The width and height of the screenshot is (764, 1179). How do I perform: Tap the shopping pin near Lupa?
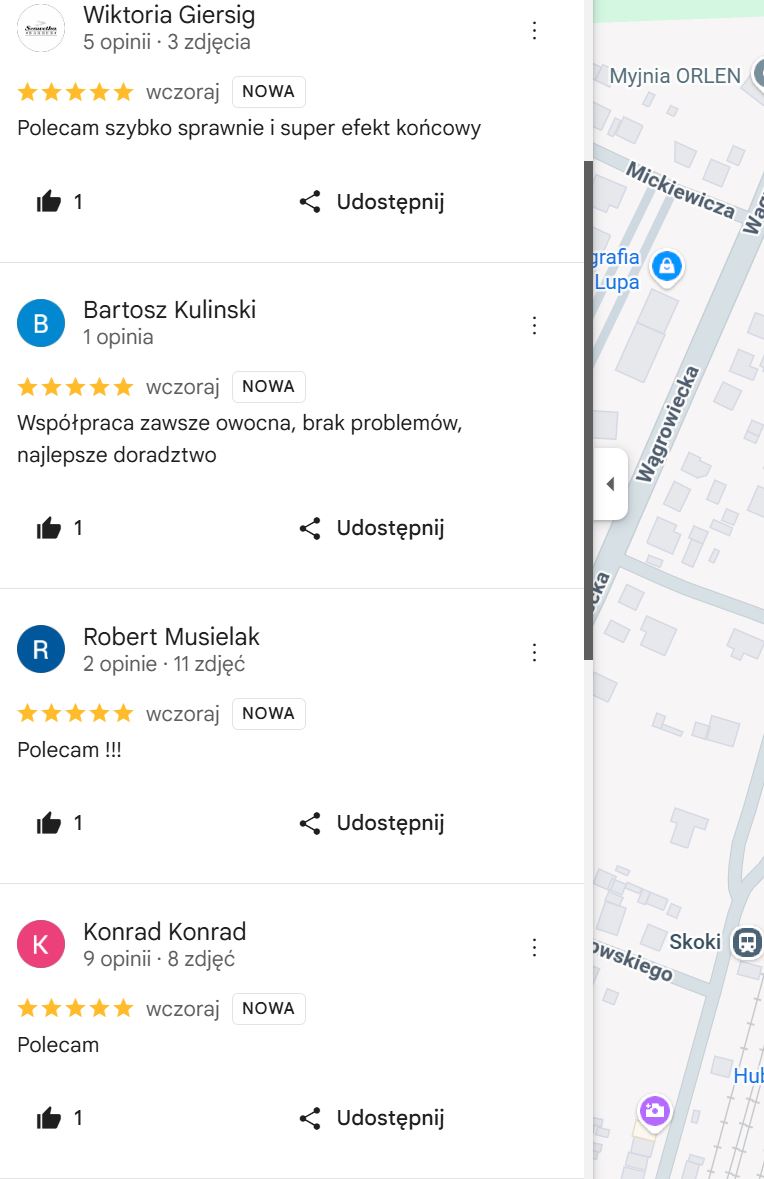[x=666, y=266]
